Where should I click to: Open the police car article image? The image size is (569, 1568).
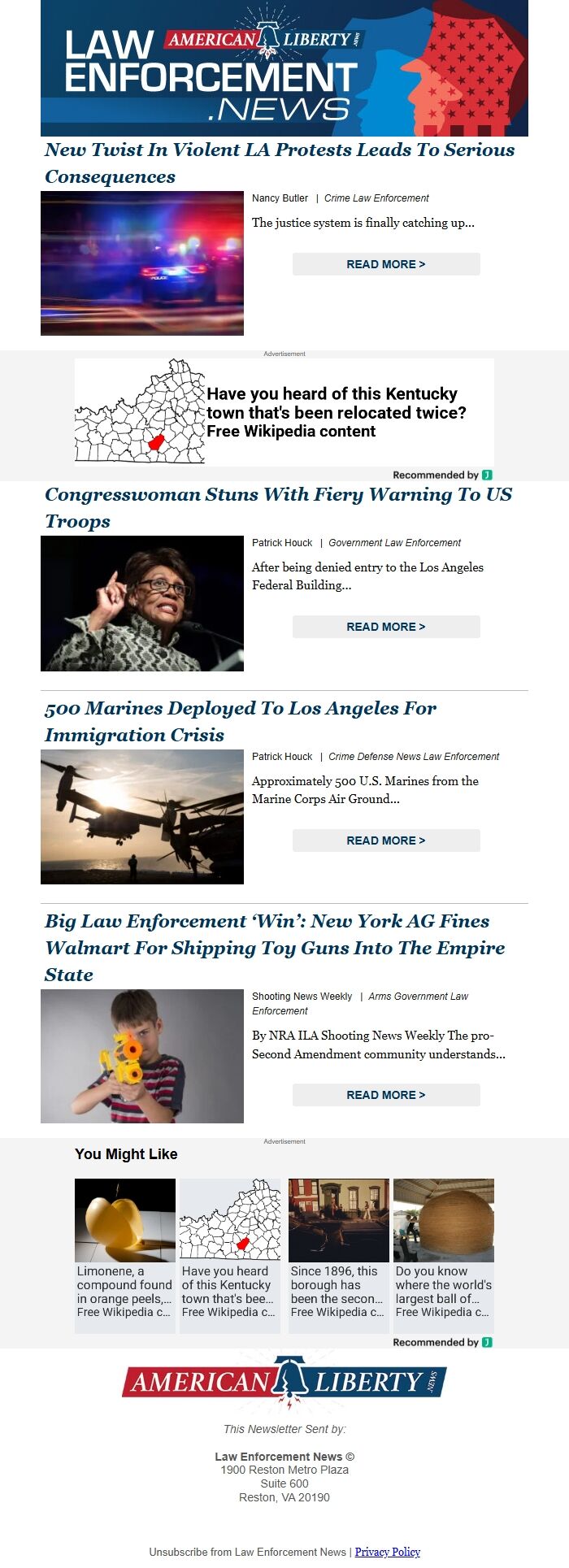[x=142, y=263]
